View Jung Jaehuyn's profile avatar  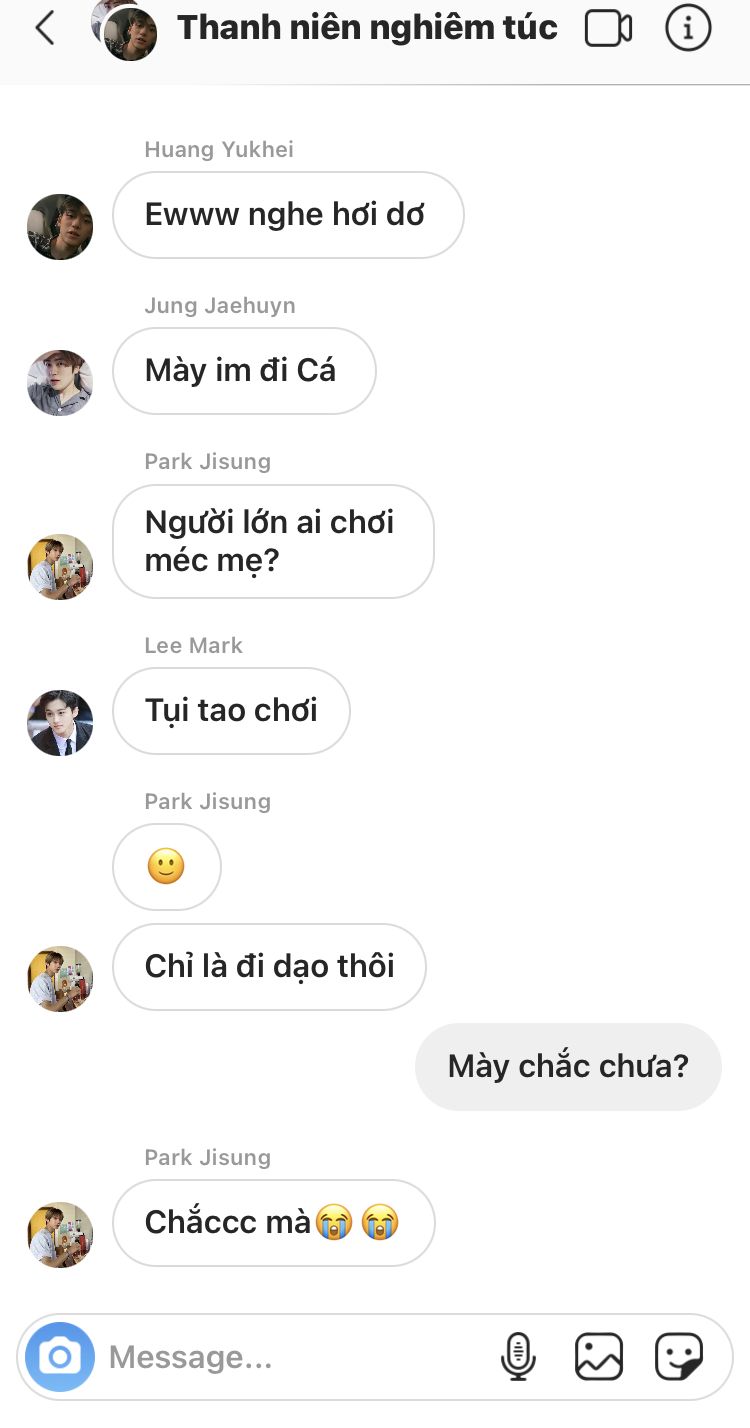[x=60, y=383]
